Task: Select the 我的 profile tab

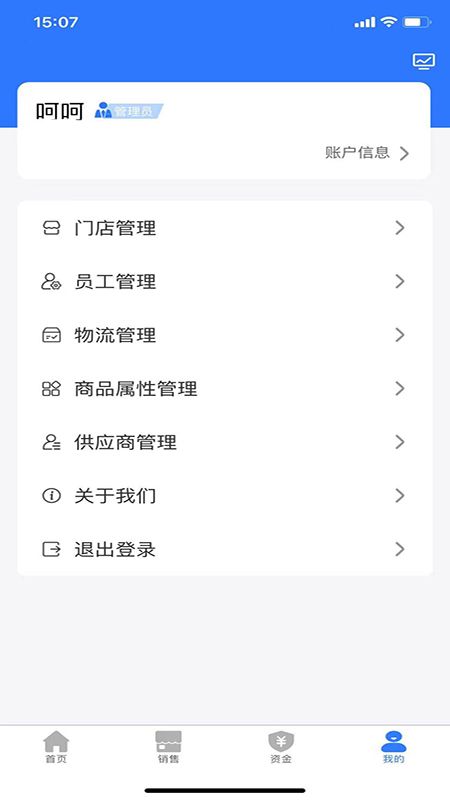Action: click(393, 747)
